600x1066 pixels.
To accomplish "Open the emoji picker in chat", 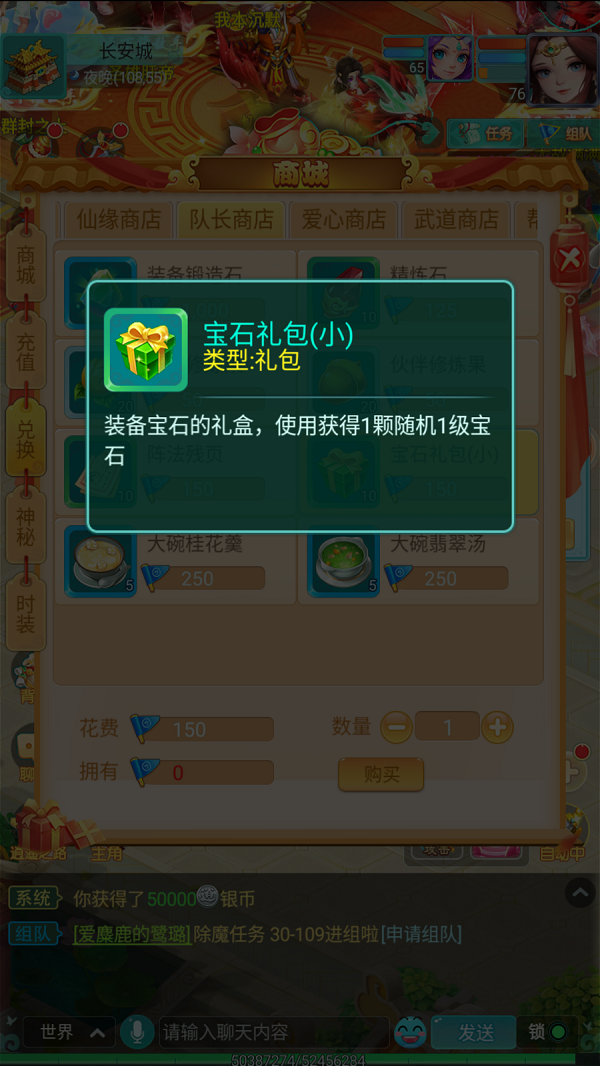I will coord(410,1032).
